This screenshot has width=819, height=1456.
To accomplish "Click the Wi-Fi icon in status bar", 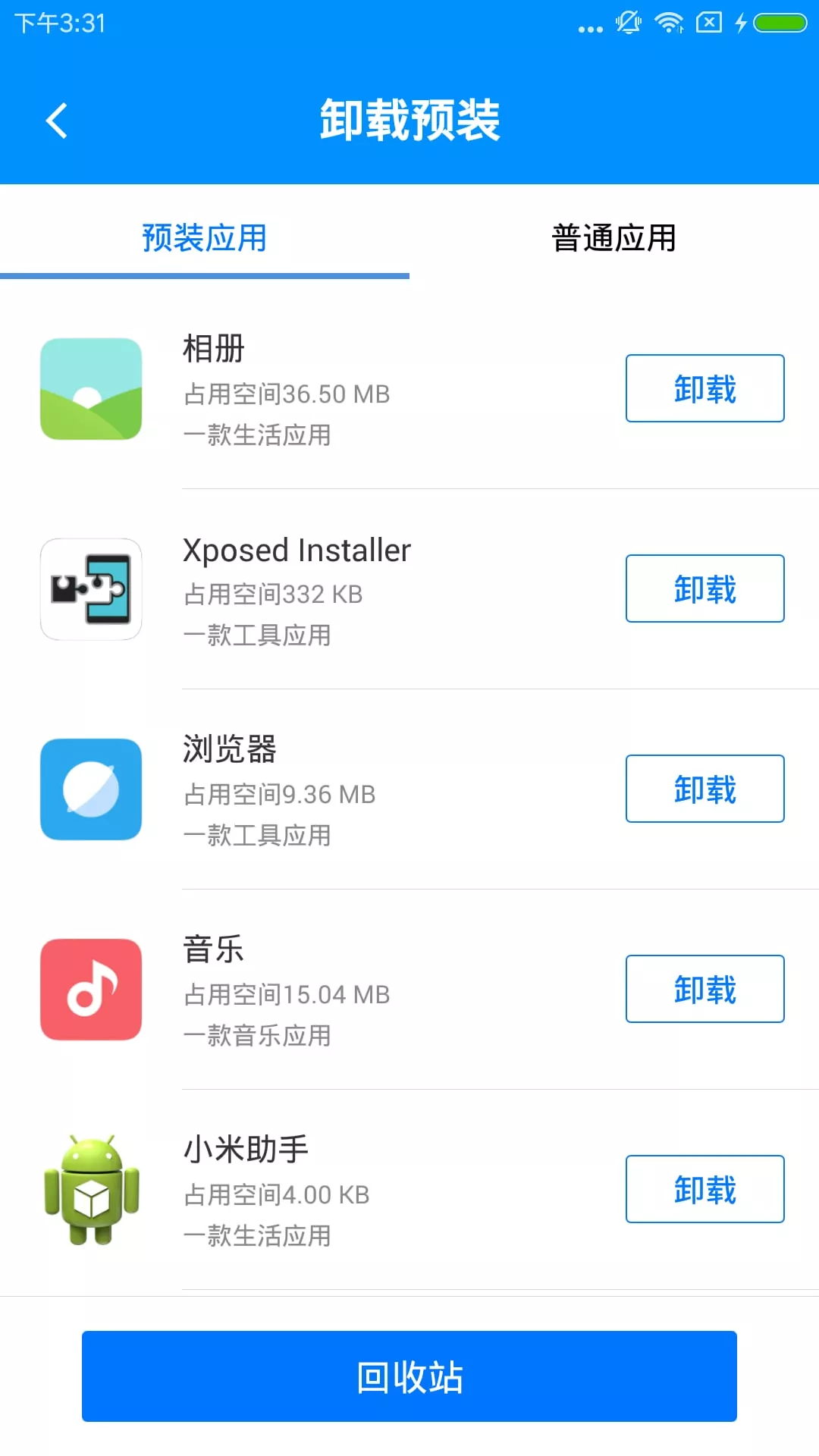I will [x=670, y=23].
